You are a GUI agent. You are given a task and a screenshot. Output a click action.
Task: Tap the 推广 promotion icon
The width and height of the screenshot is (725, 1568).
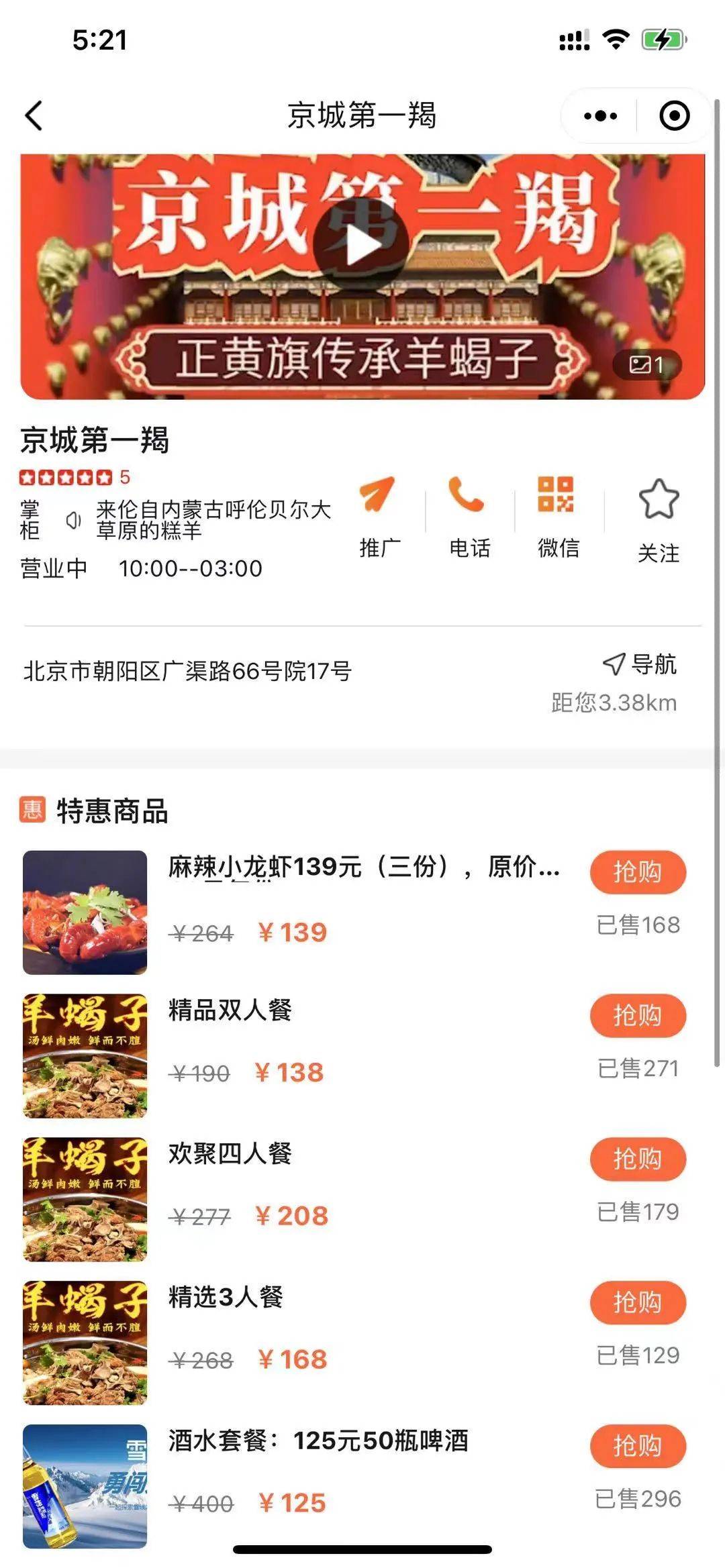click(x=379, y=511)
